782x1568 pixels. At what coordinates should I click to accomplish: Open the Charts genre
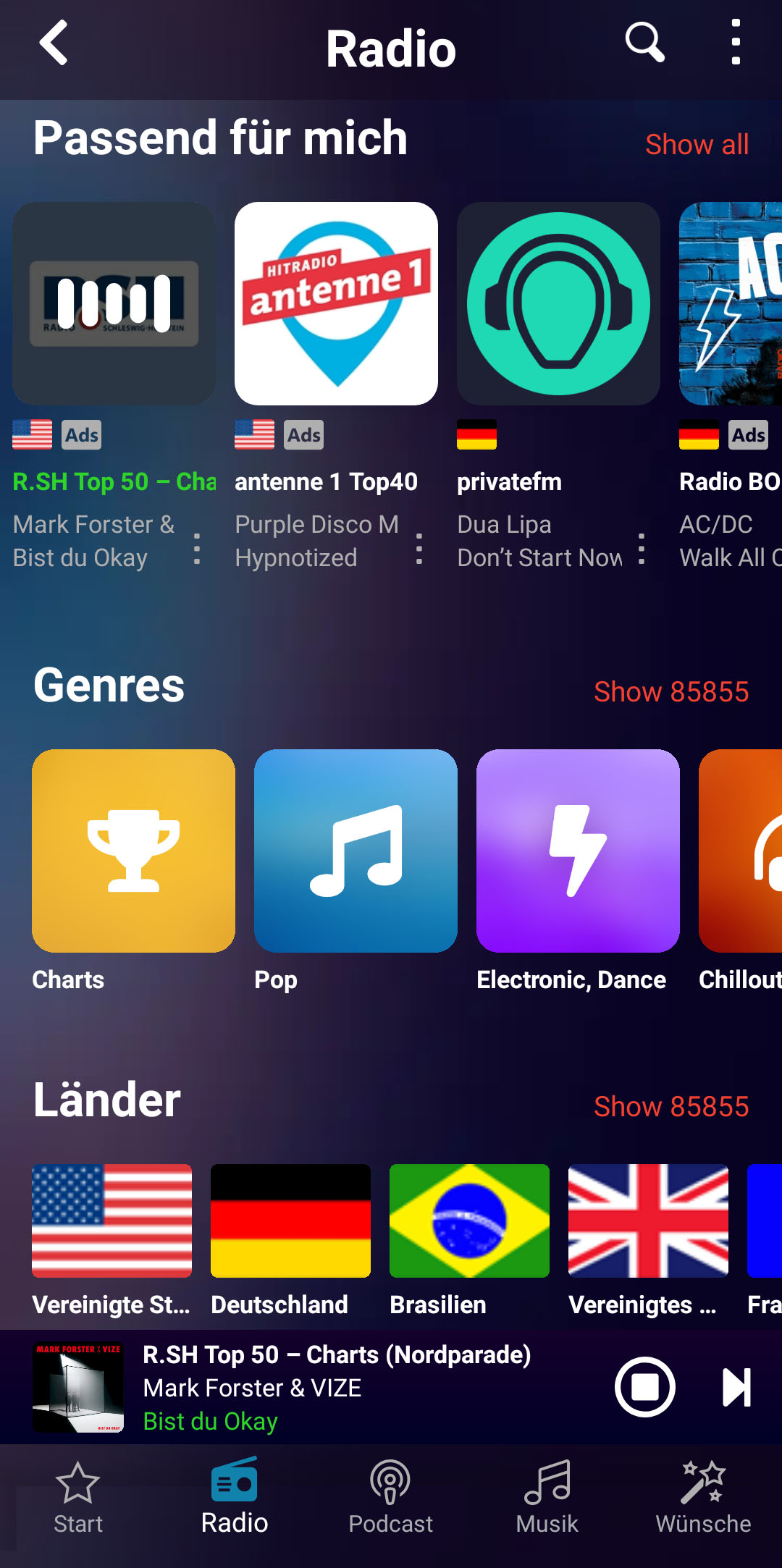133,851
